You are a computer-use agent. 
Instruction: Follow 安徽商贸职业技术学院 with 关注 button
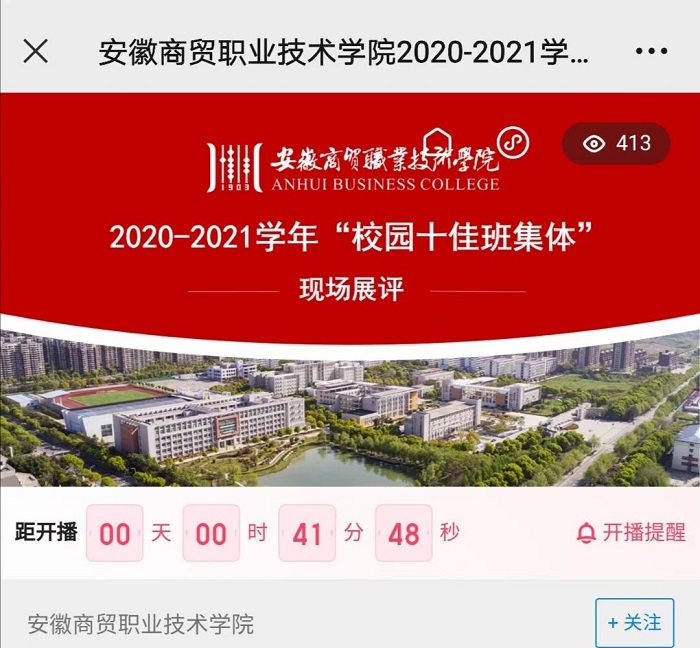click(635, 622)
